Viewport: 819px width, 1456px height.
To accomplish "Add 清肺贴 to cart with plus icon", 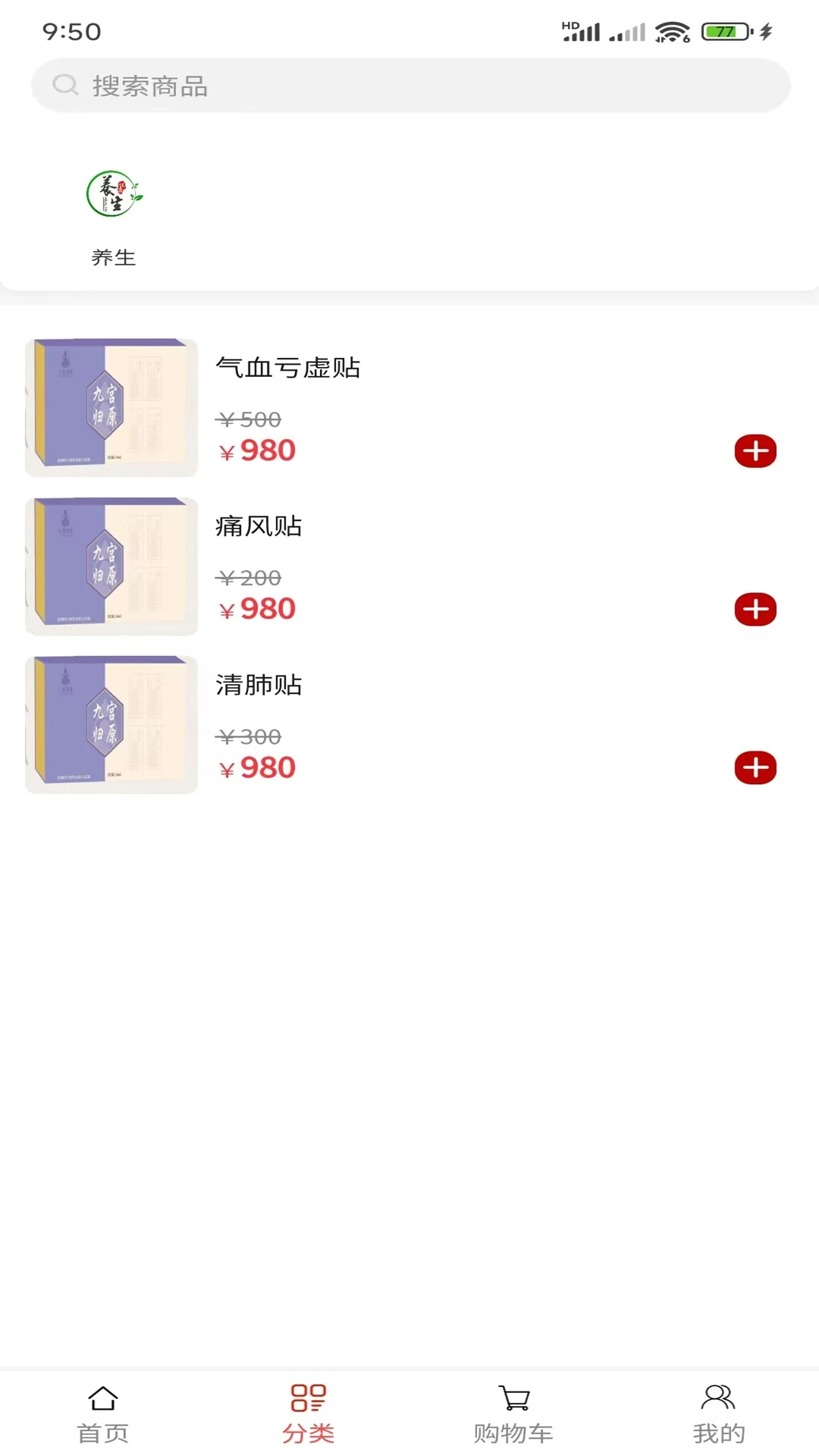I will pos(755,767).
